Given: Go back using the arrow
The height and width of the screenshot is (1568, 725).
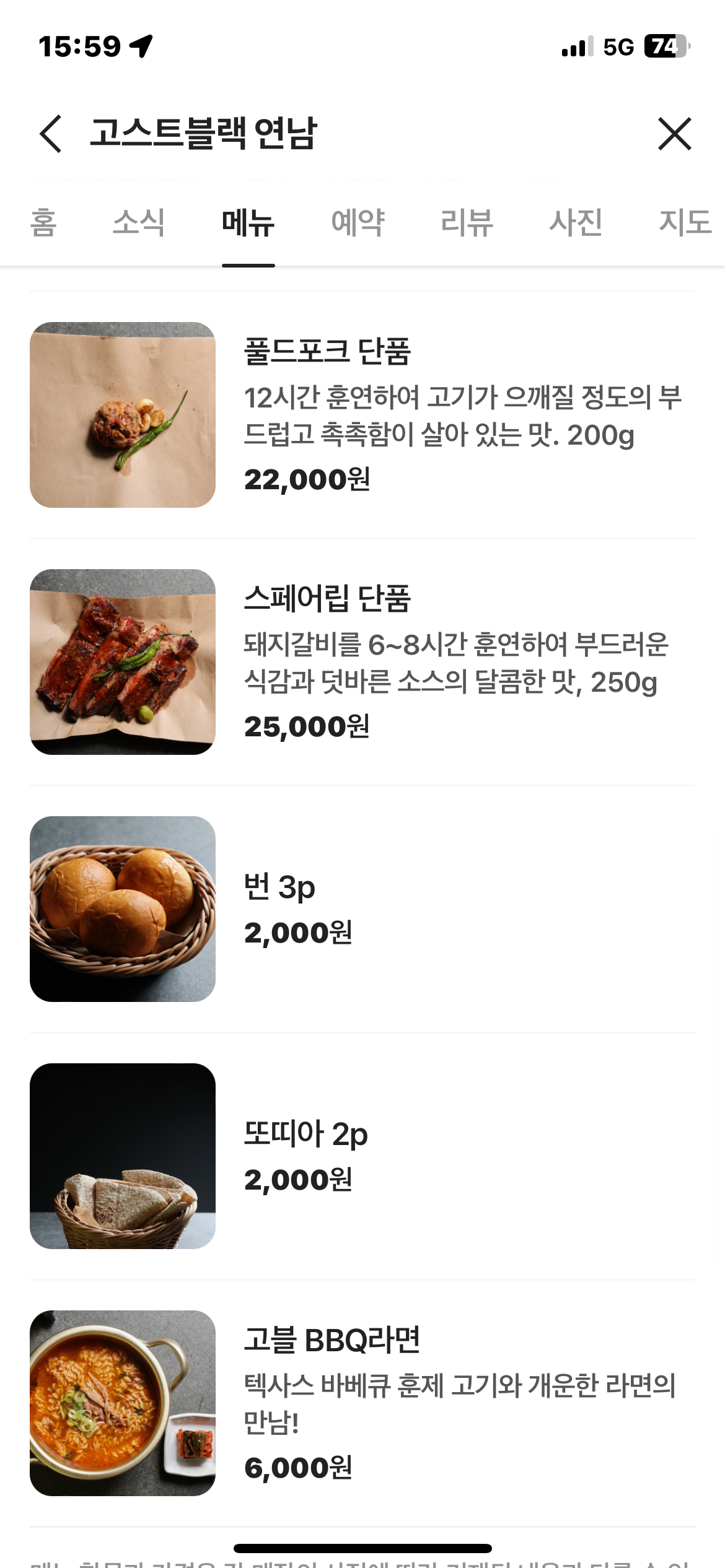Looking at the screenshot, I should tap(51, 134).
